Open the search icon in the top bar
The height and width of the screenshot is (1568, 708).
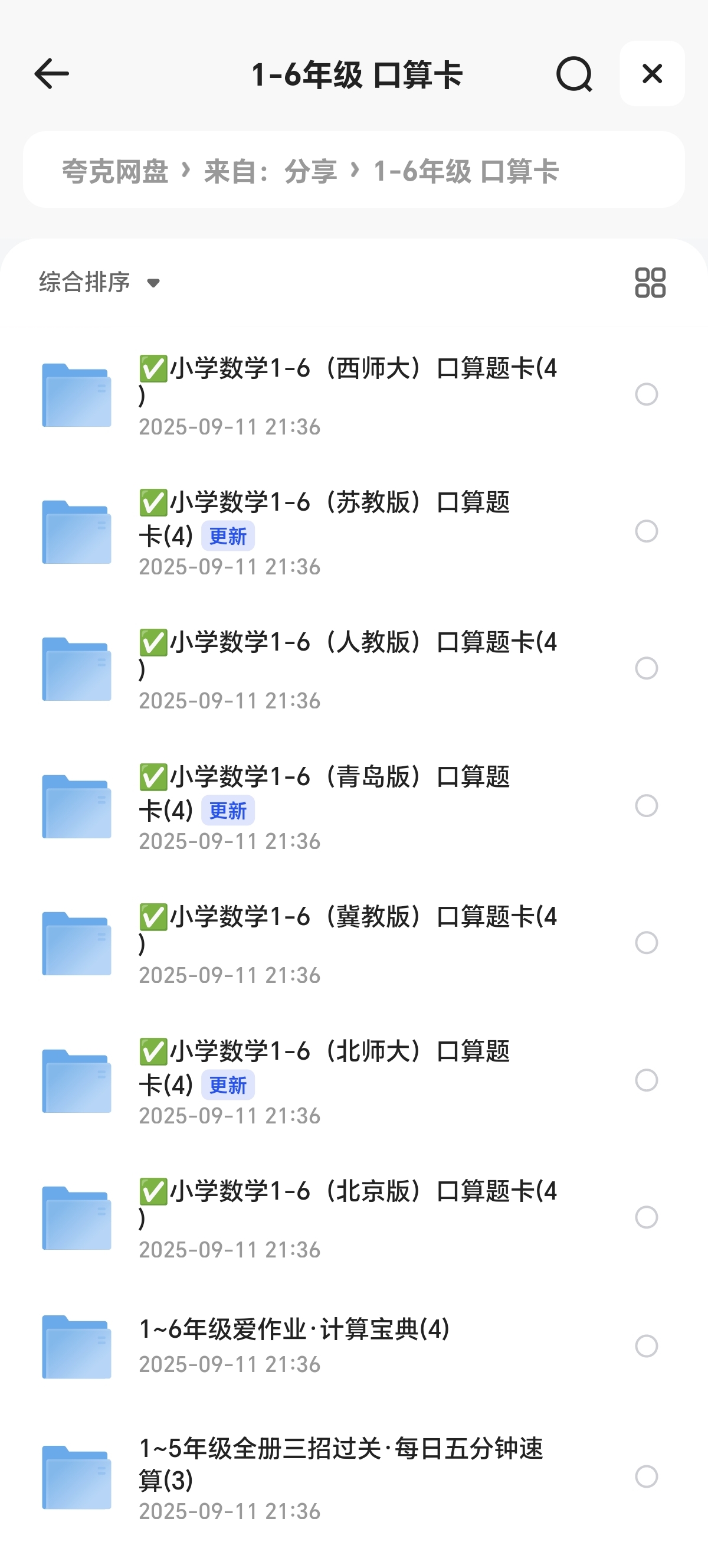574,74
